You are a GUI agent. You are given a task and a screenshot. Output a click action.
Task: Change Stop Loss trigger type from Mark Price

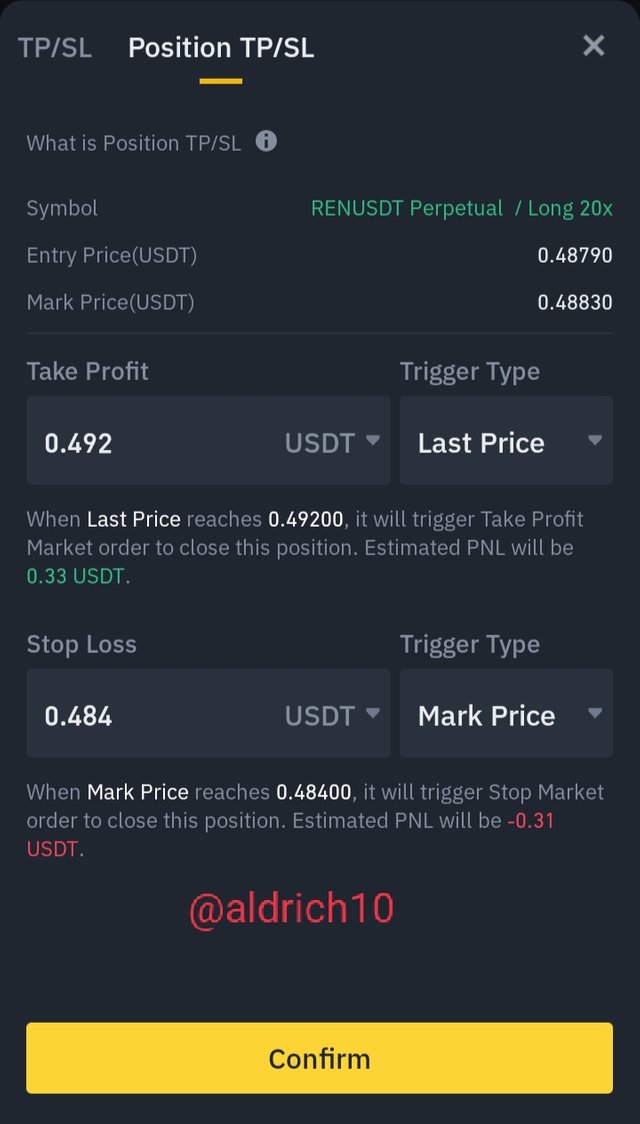point(506,713)
